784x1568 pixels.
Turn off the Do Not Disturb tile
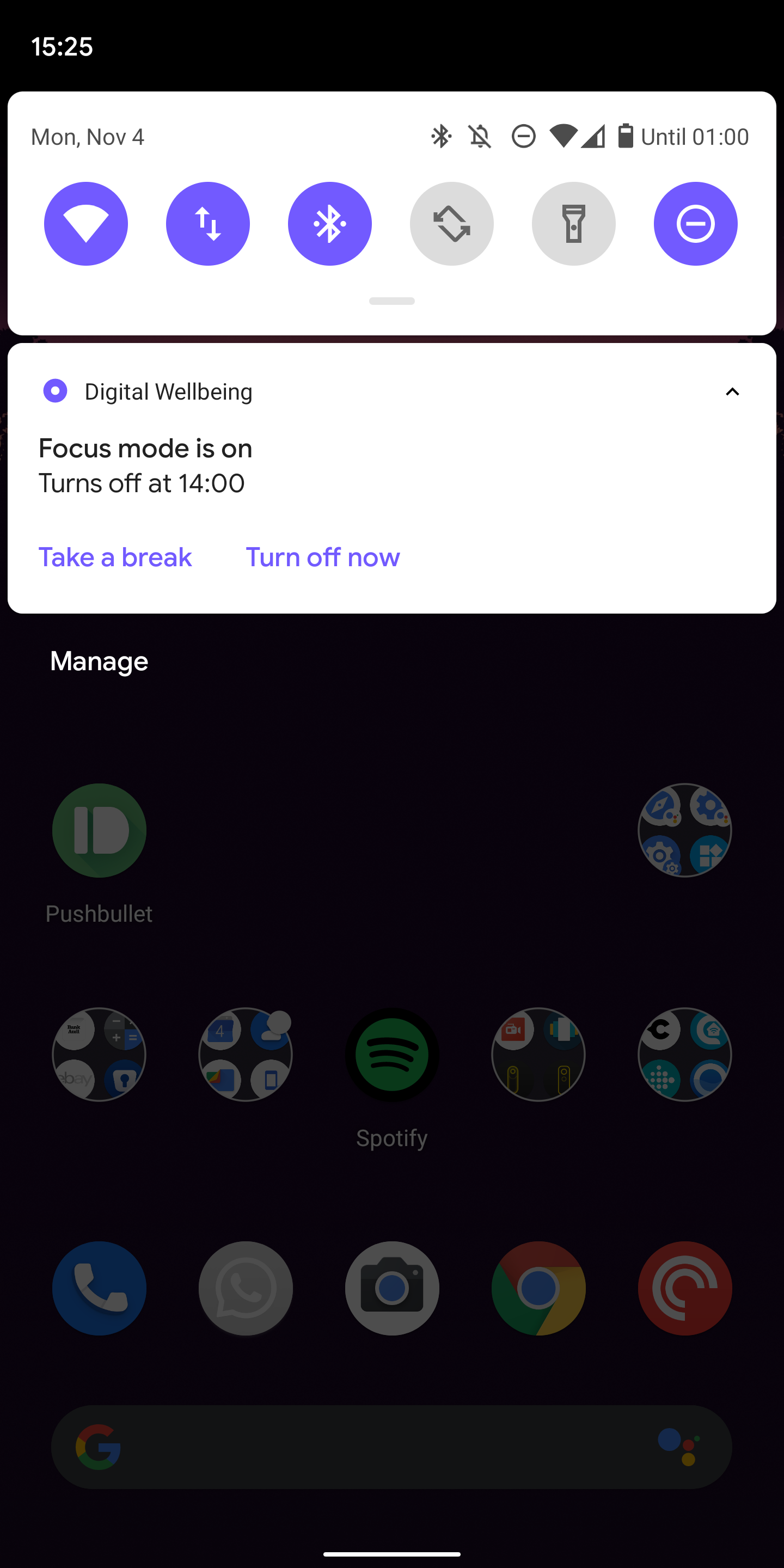tap(695, 223)
